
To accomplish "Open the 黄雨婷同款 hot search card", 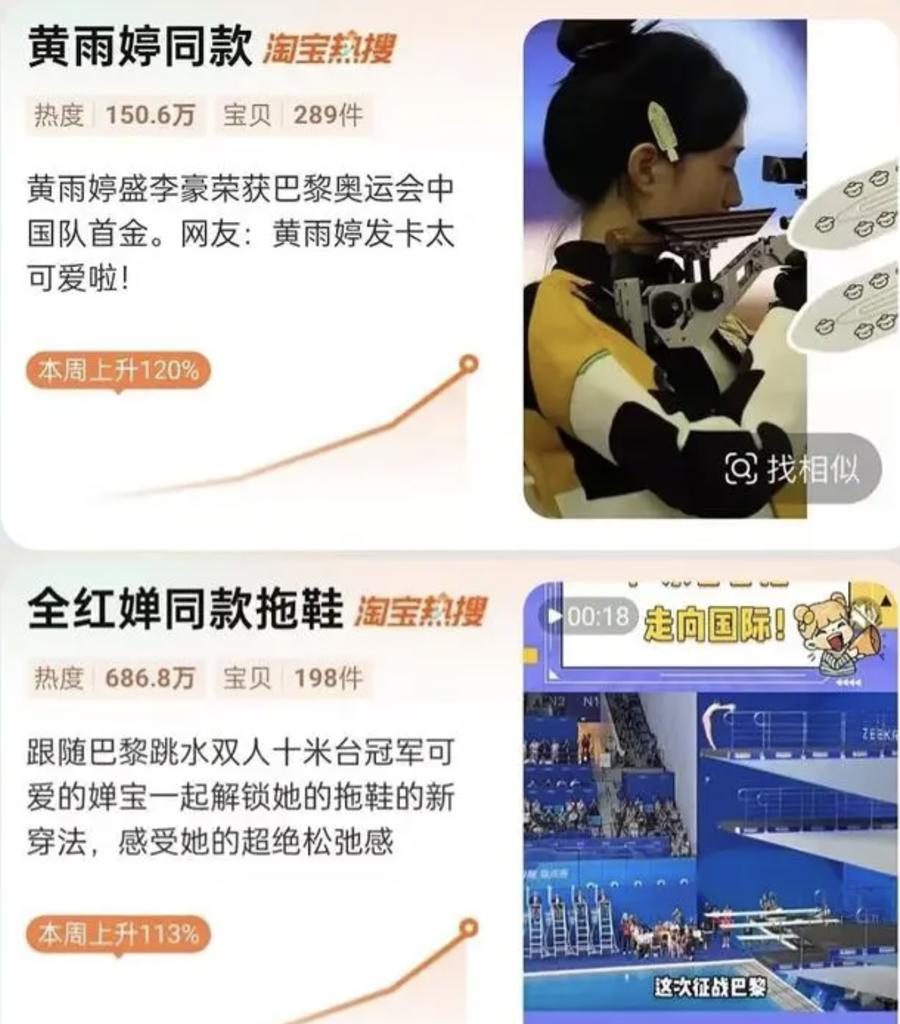I will [140, 48].
